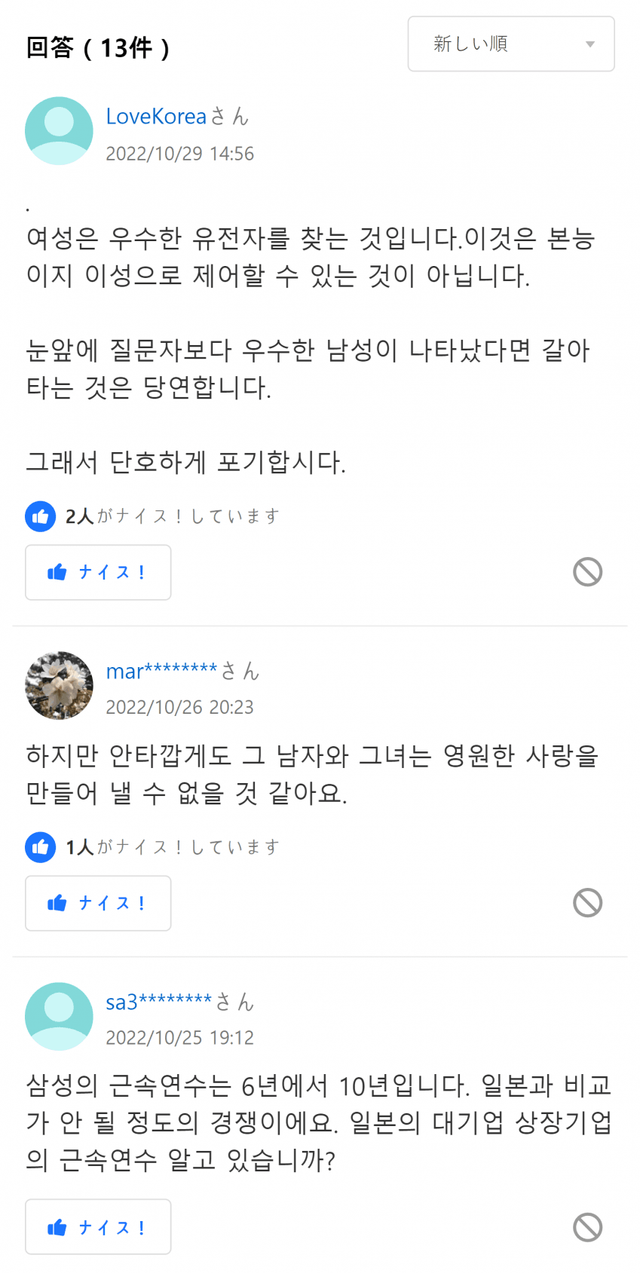This screenshot has width=640, height=1273.
Task: Open the 新しい順 sort dropdown
Action: click(511, 44)
